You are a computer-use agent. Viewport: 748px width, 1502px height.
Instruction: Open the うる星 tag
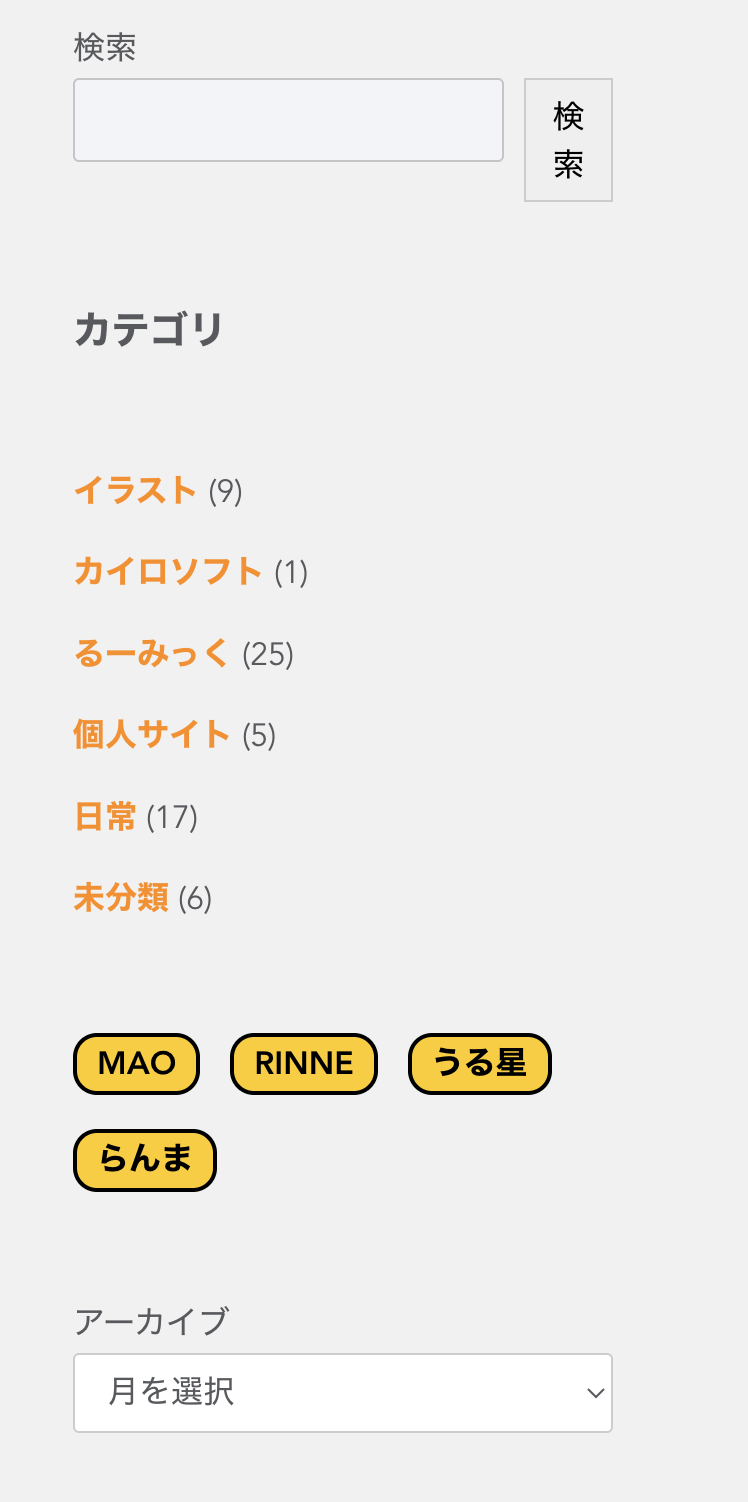[480, 1063]
